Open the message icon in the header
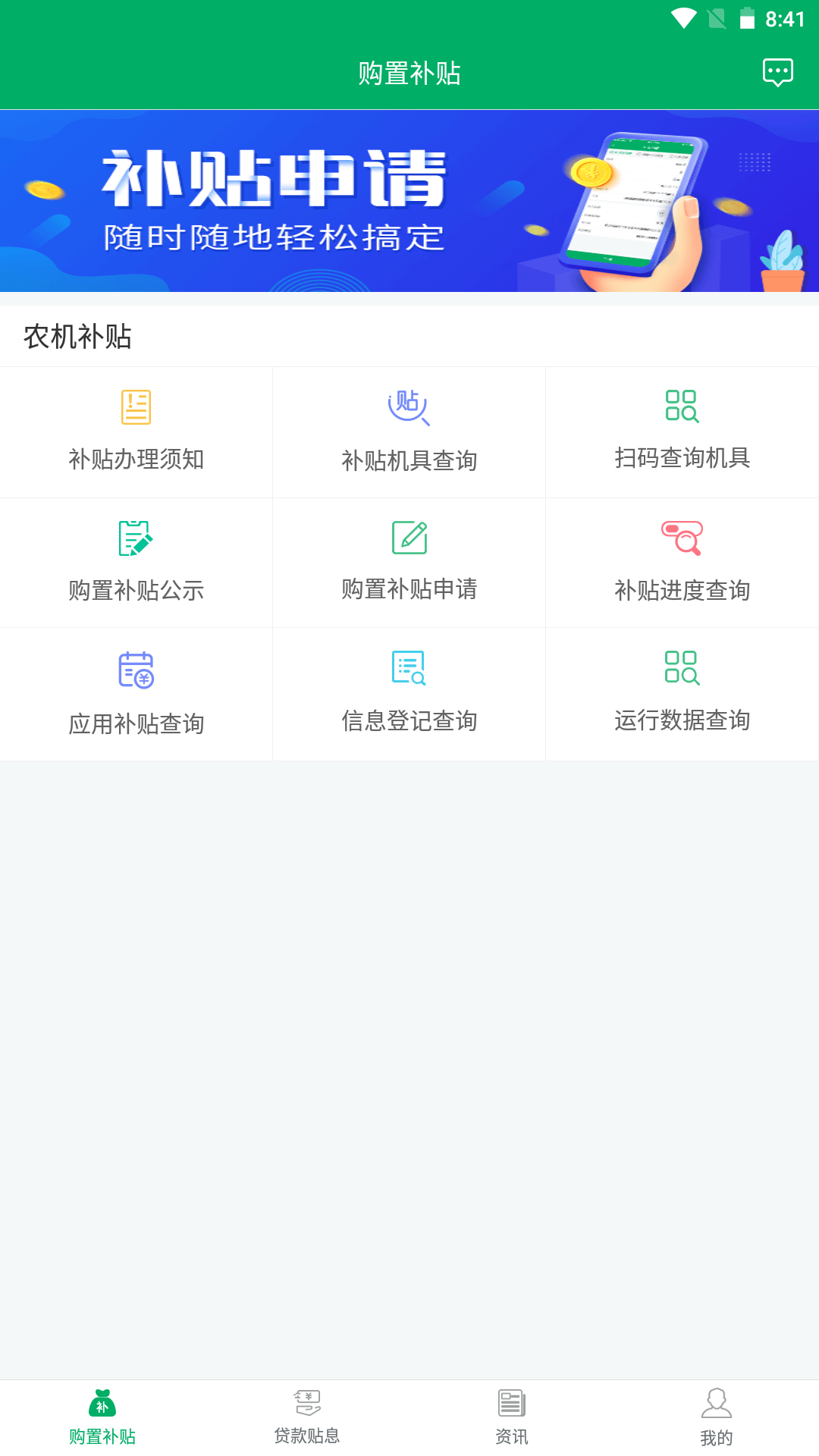The height and width of the screenshot is (1456, 819). (777, 74)
